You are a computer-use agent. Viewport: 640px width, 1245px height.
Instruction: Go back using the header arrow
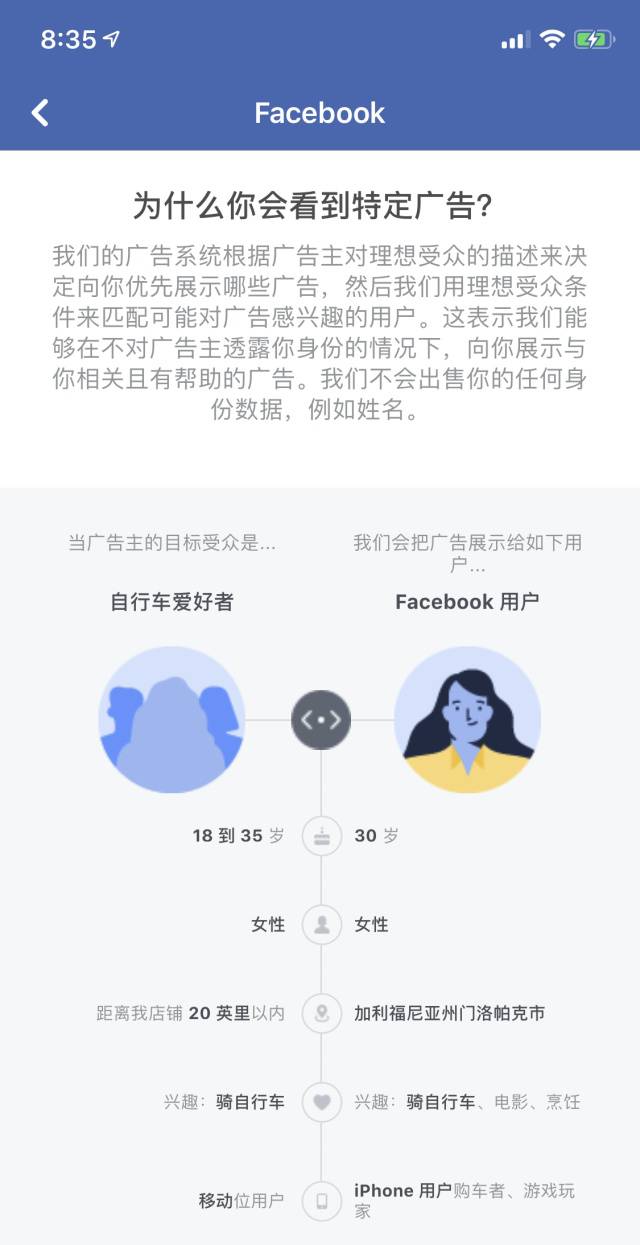pyautogui.click(x=40, y=113)
